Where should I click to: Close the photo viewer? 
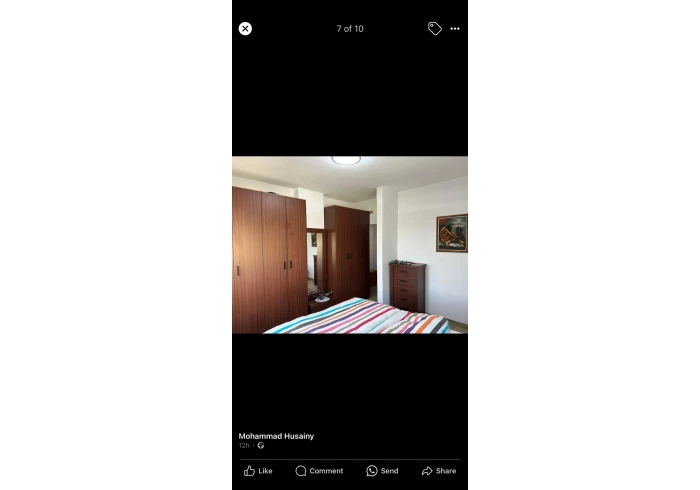(x=245, y=29)
